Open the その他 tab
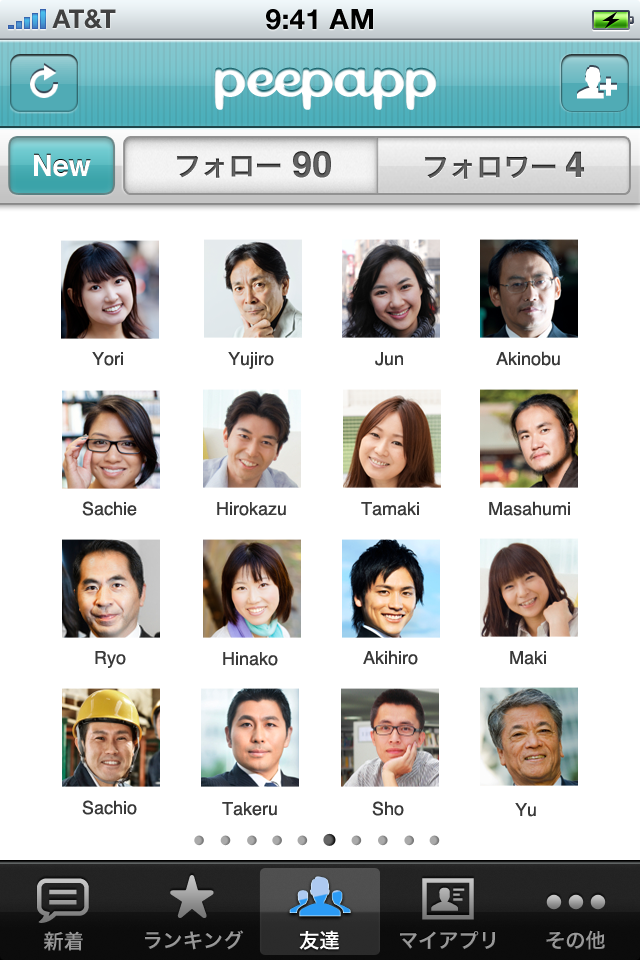The width and height of the screenshot is (640, 960). [576, 912]
